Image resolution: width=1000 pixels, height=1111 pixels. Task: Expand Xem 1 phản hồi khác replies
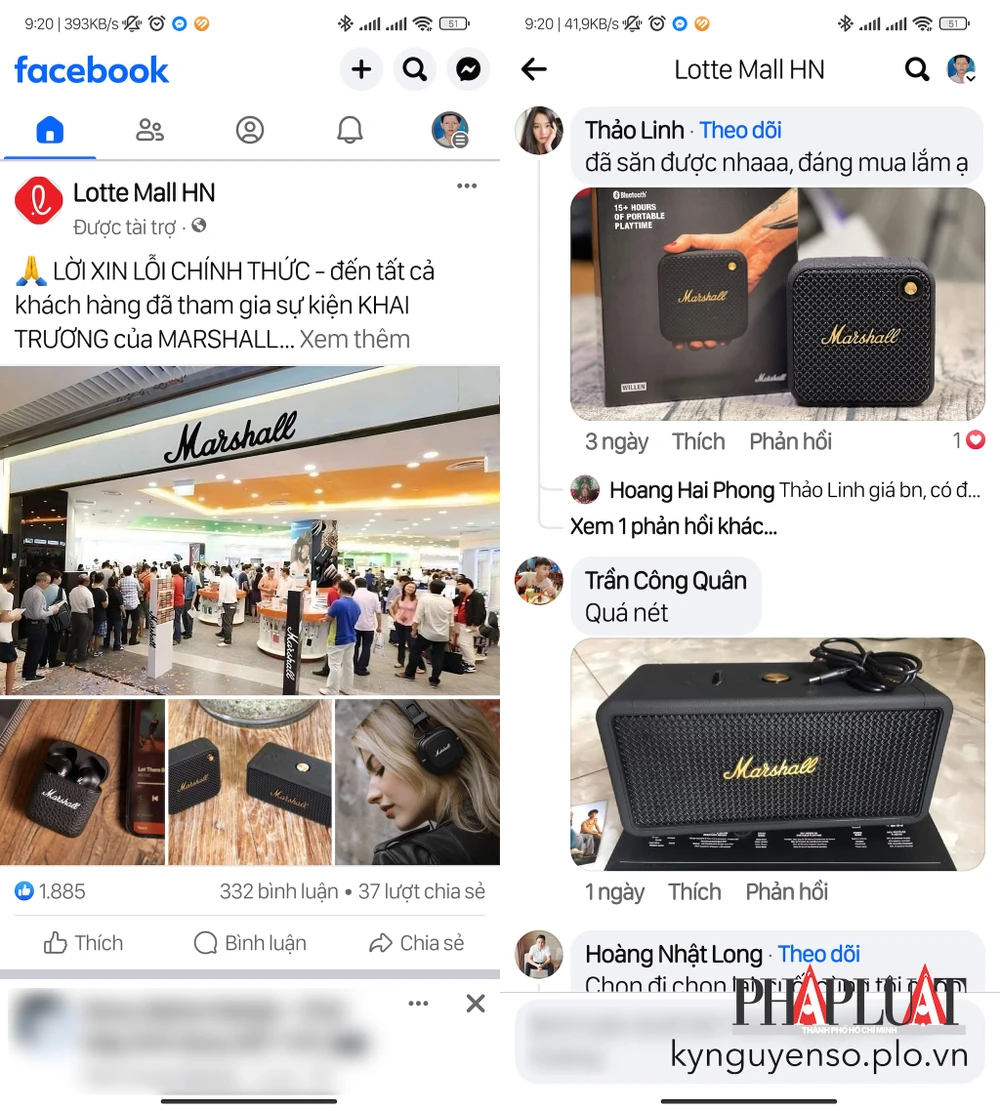(x=673, y=526)
